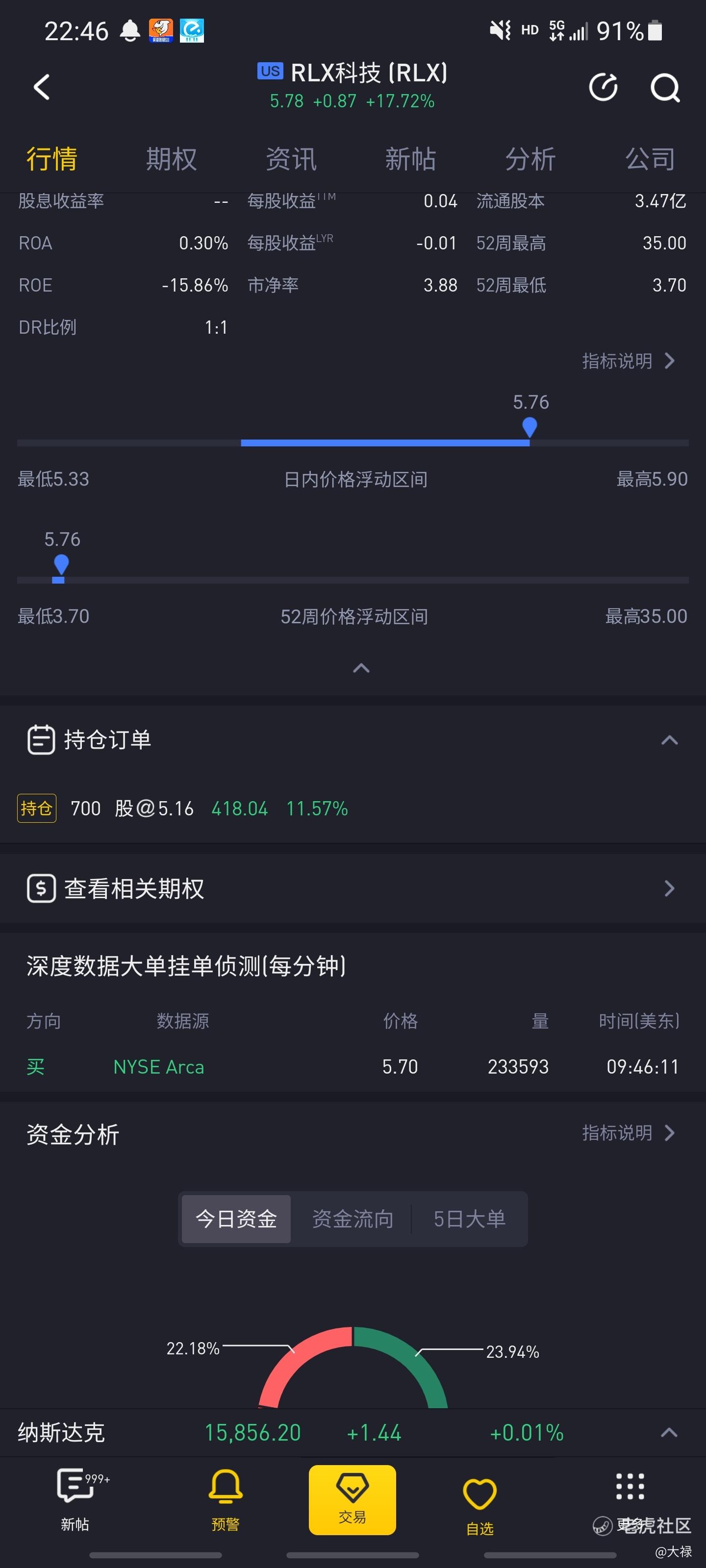Open the 新帖 top tab
The width and height of the screenshot is (706, 1568).
[410, 159]
